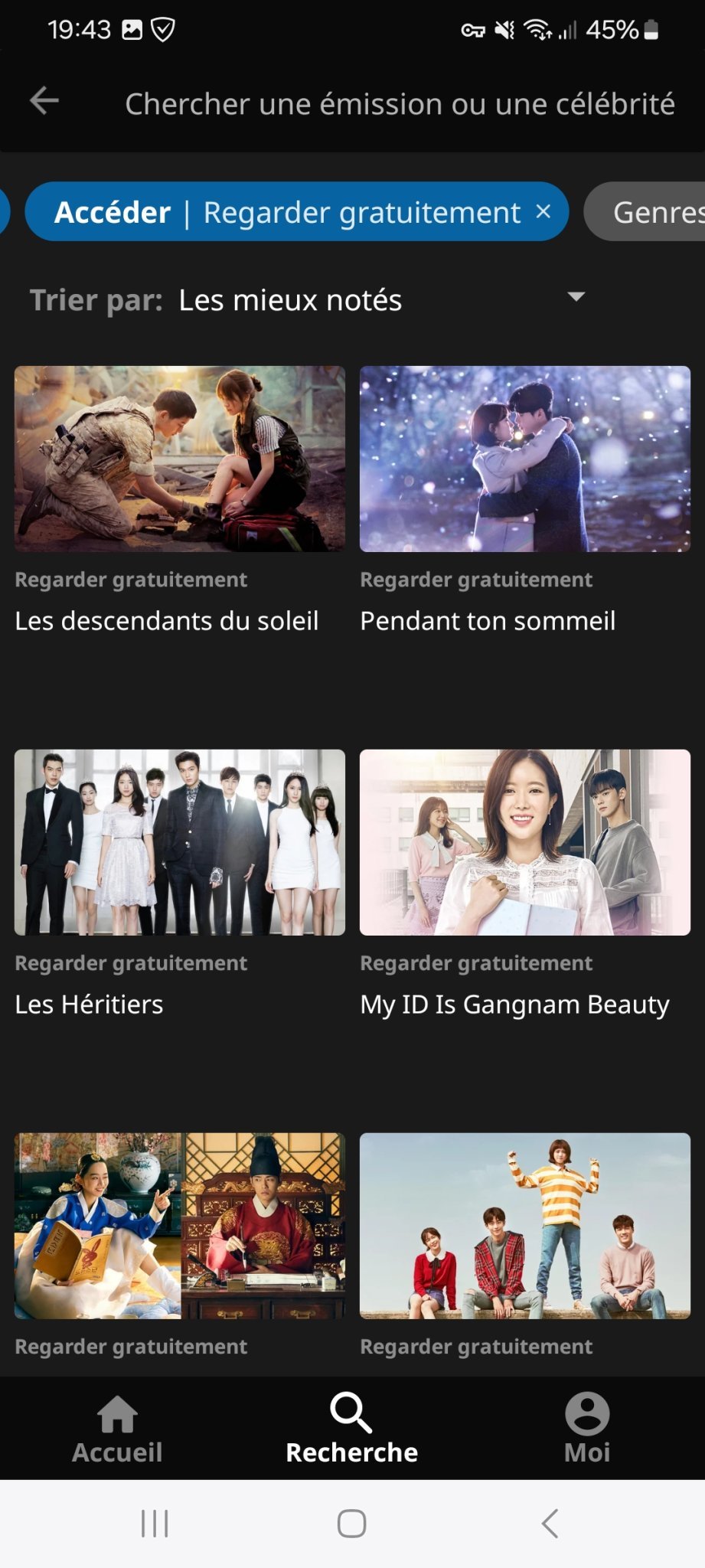Remove the Regarder gratuitement filter
Viewport: 705px width, 1568px height.
pyautogui.click(x=543, y=211)
